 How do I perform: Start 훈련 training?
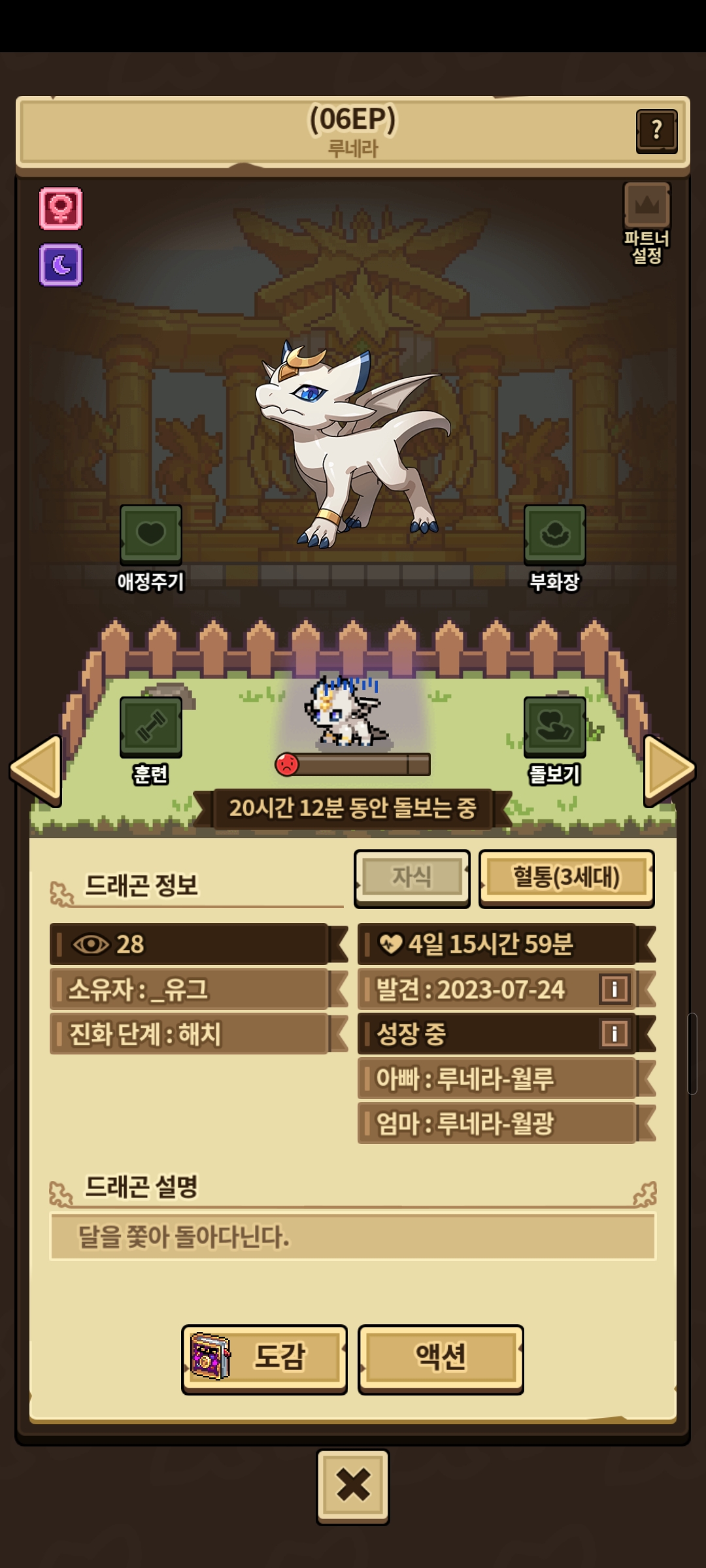[151, 727]
